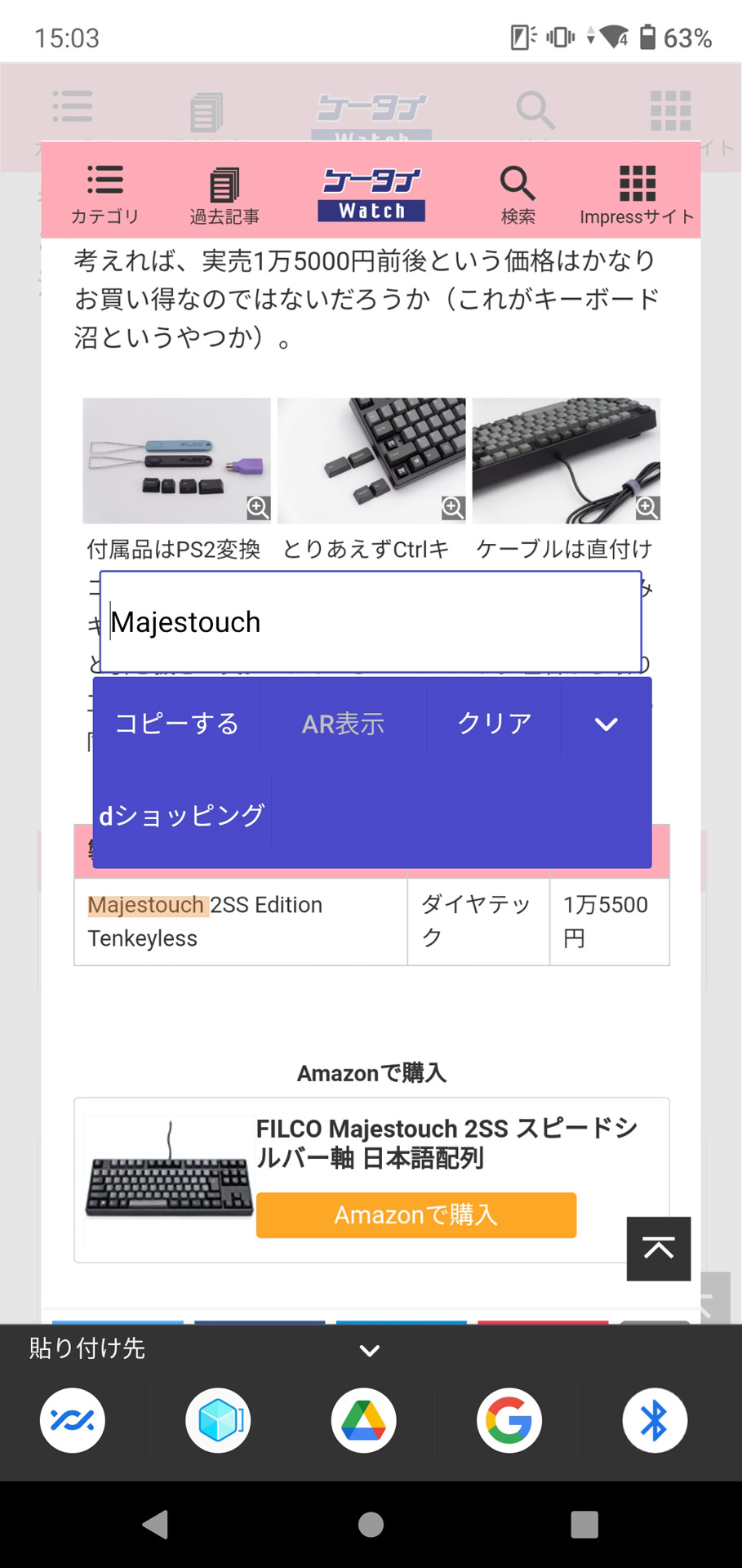Paste to Google Drive
The image size is (742, 1568).
pos(363,1420)
